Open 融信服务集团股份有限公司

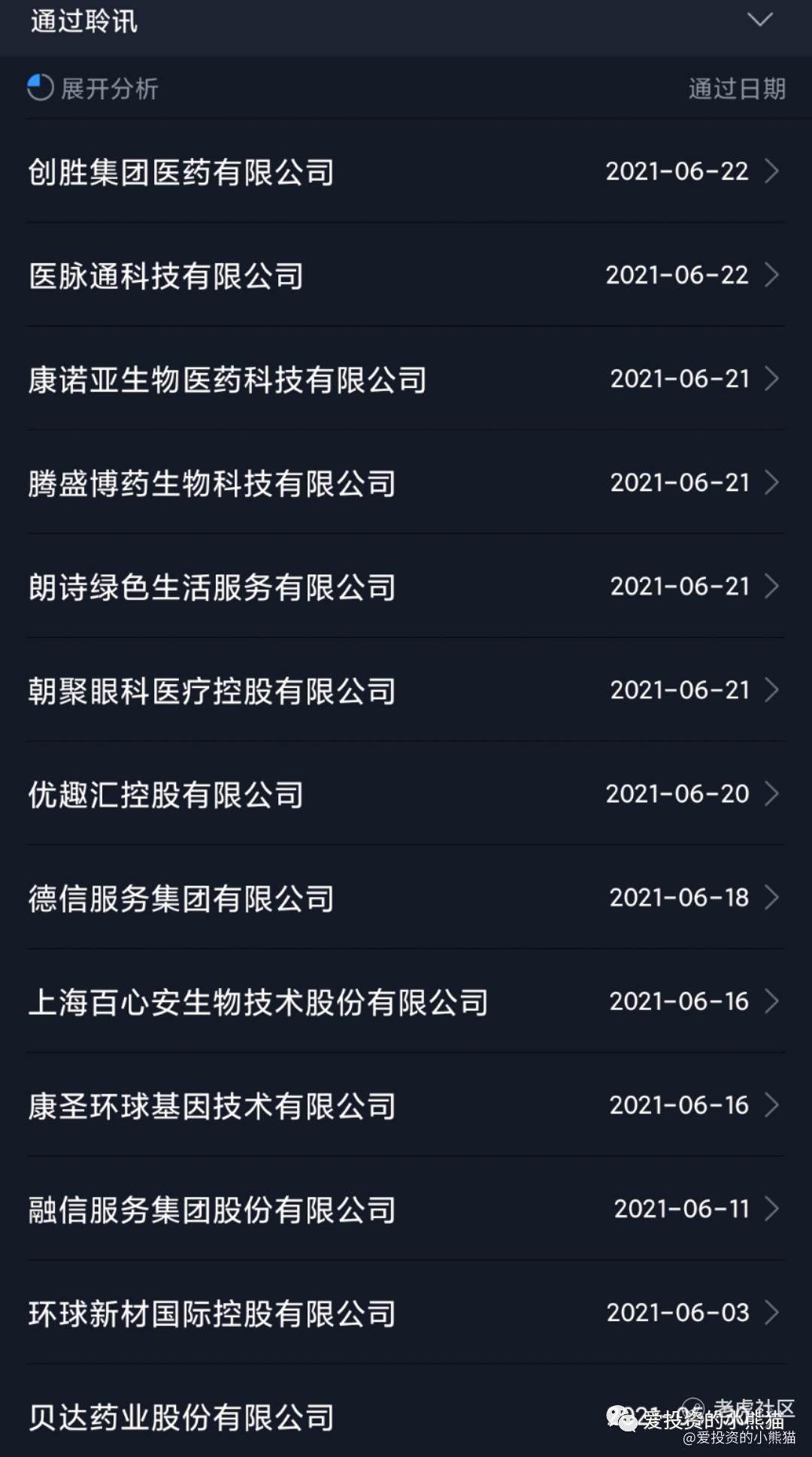pyautogui.click(x=406, y=1209)
